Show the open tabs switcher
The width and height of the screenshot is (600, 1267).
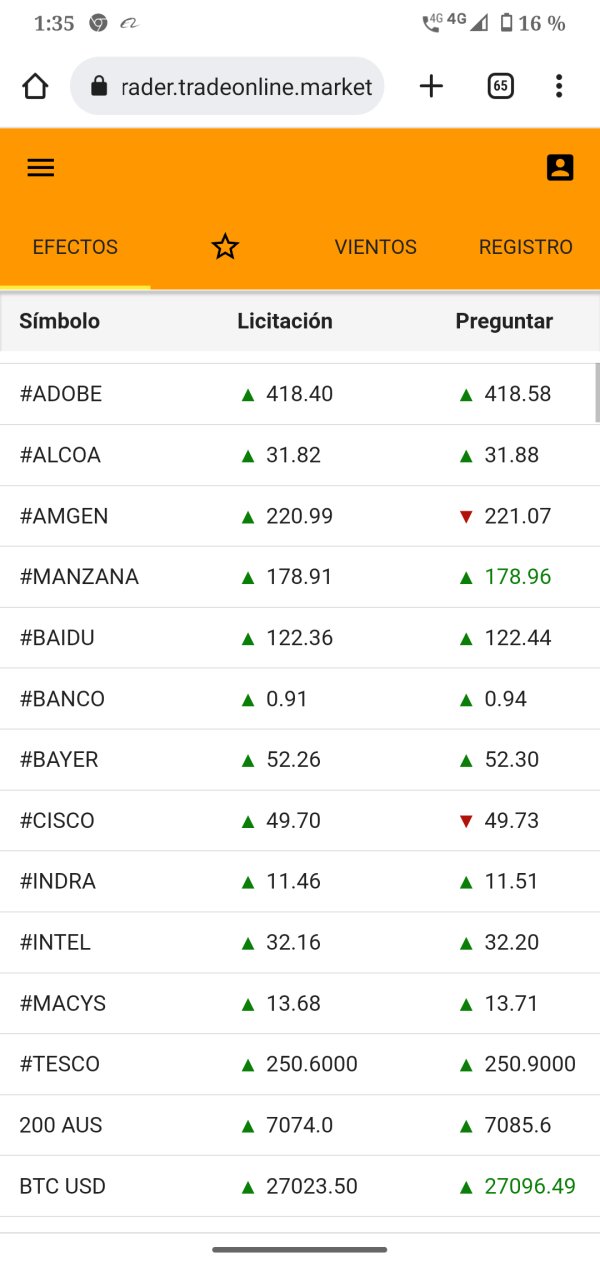[501, 86]
